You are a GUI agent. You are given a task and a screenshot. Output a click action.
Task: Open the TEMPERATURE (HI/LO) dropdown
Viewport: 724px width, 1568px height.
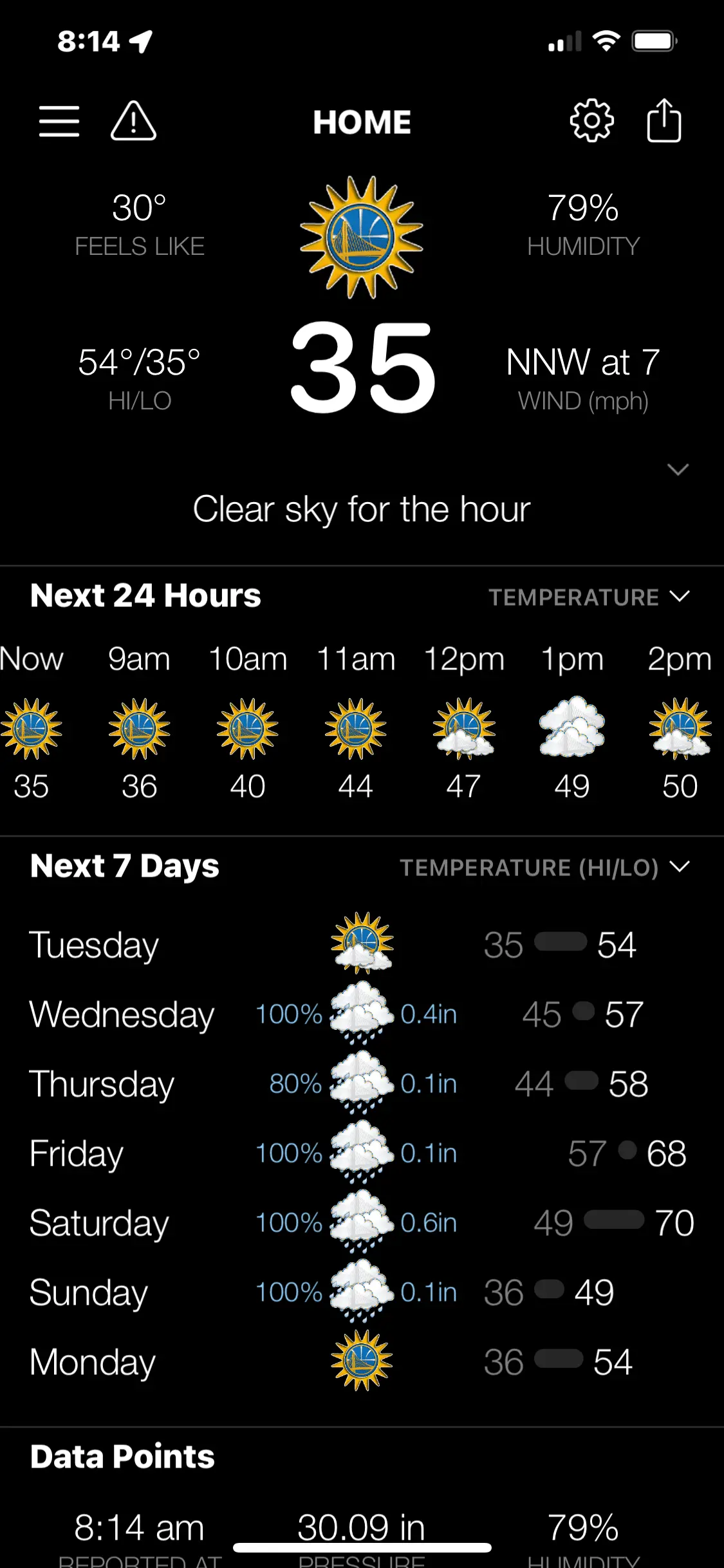544,868
